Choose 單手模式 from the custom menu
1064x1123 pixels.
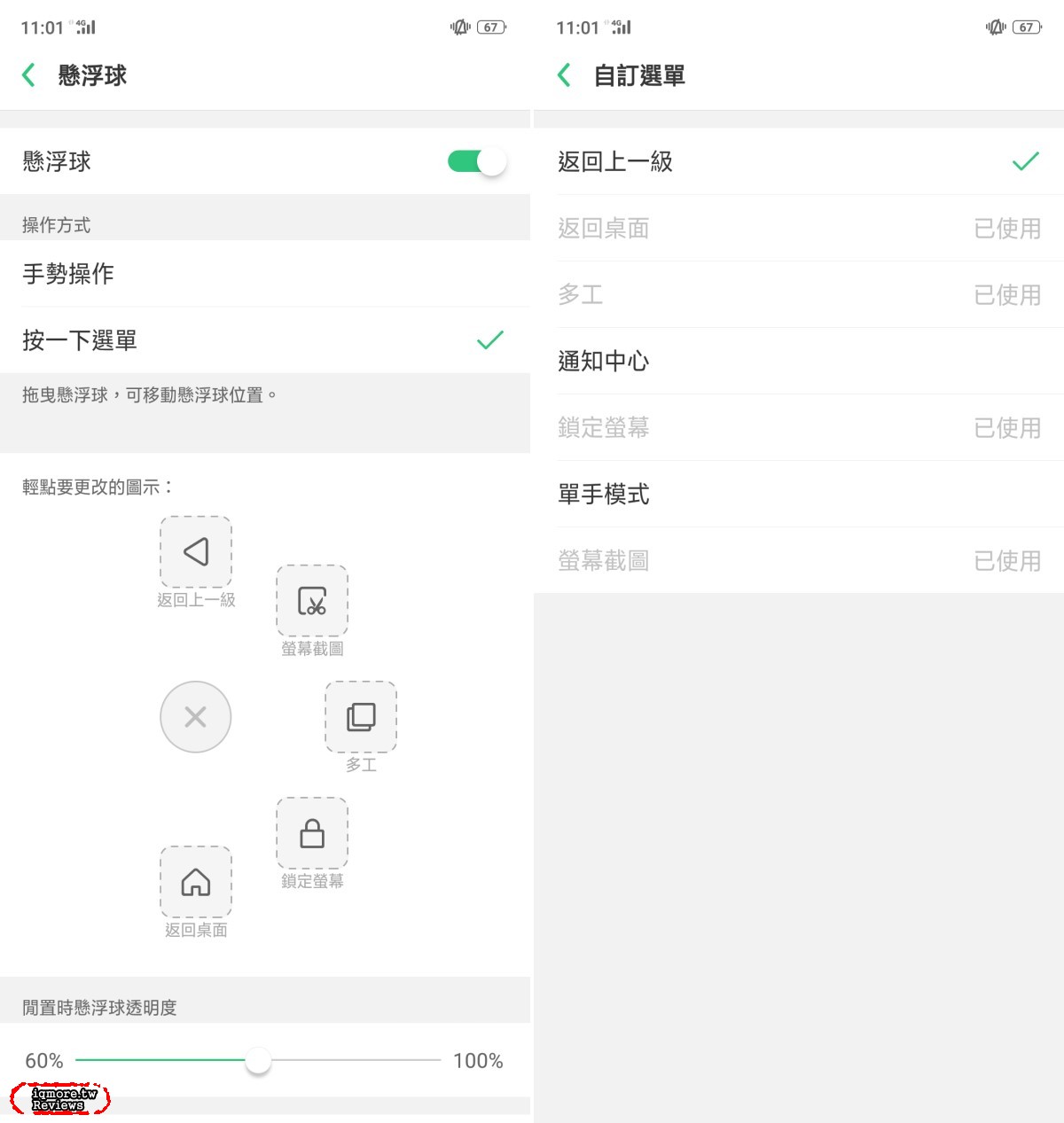point(799,494)
